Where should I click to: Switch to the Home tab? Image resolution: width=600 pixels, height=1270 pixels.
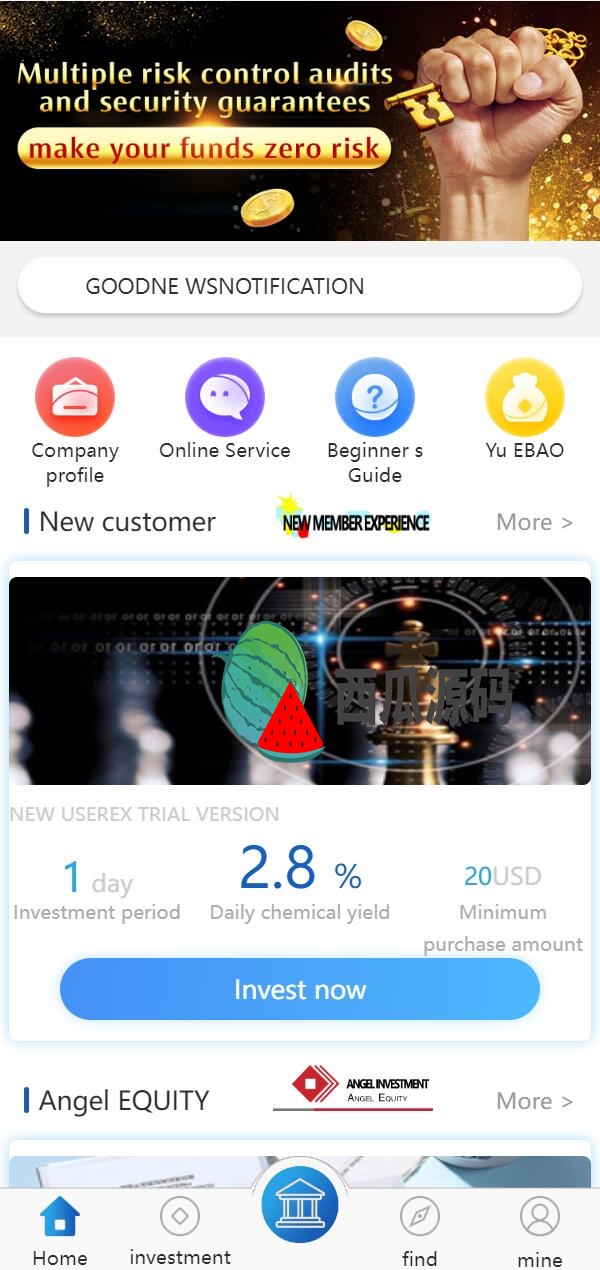click(60, 1230)
